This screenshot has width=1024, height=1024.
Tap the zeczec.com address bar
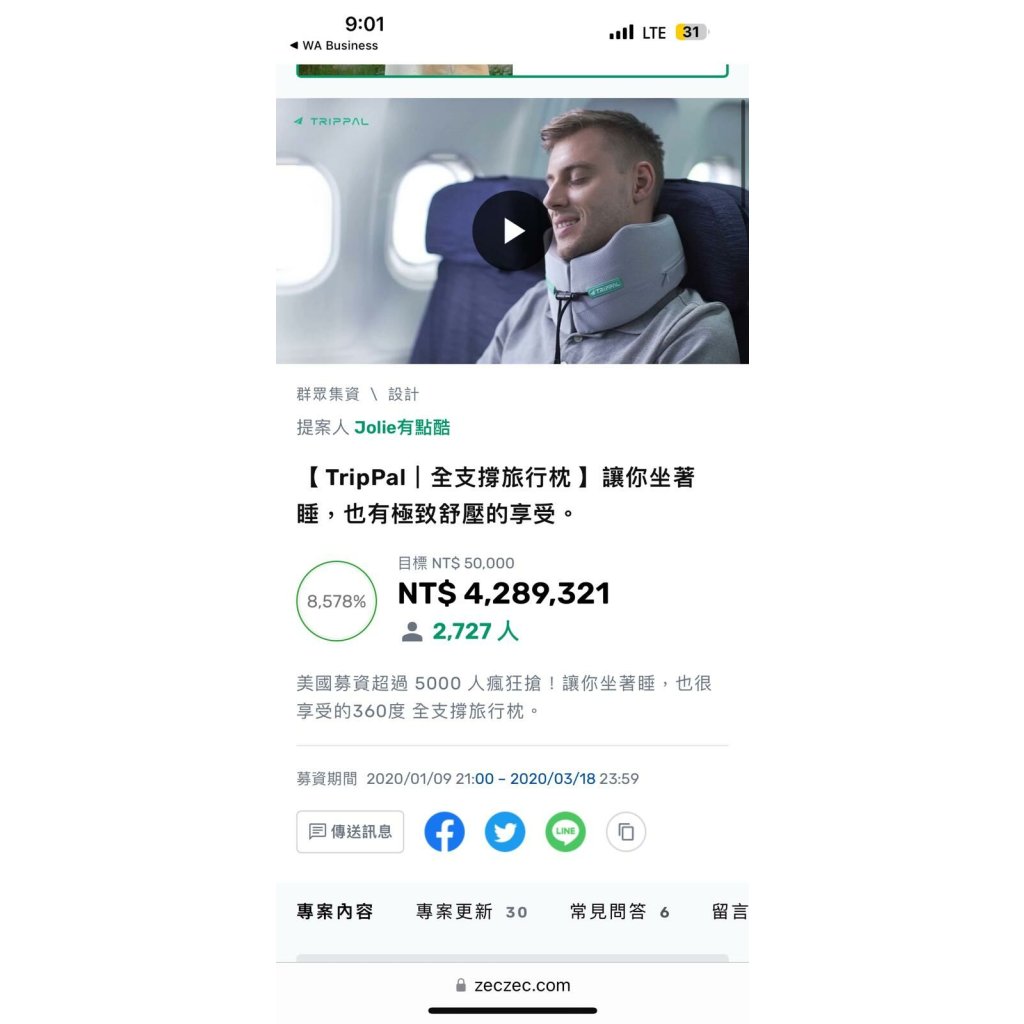coord(512,985)
